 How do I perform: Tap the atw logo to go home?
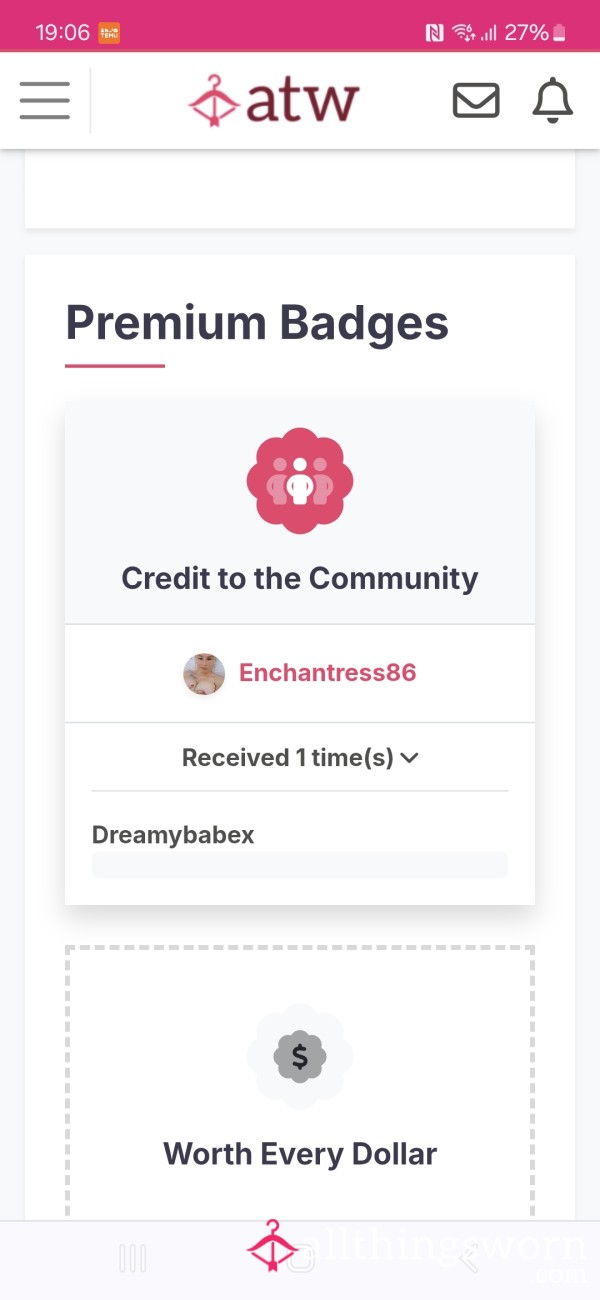click(x=273, y=101)
